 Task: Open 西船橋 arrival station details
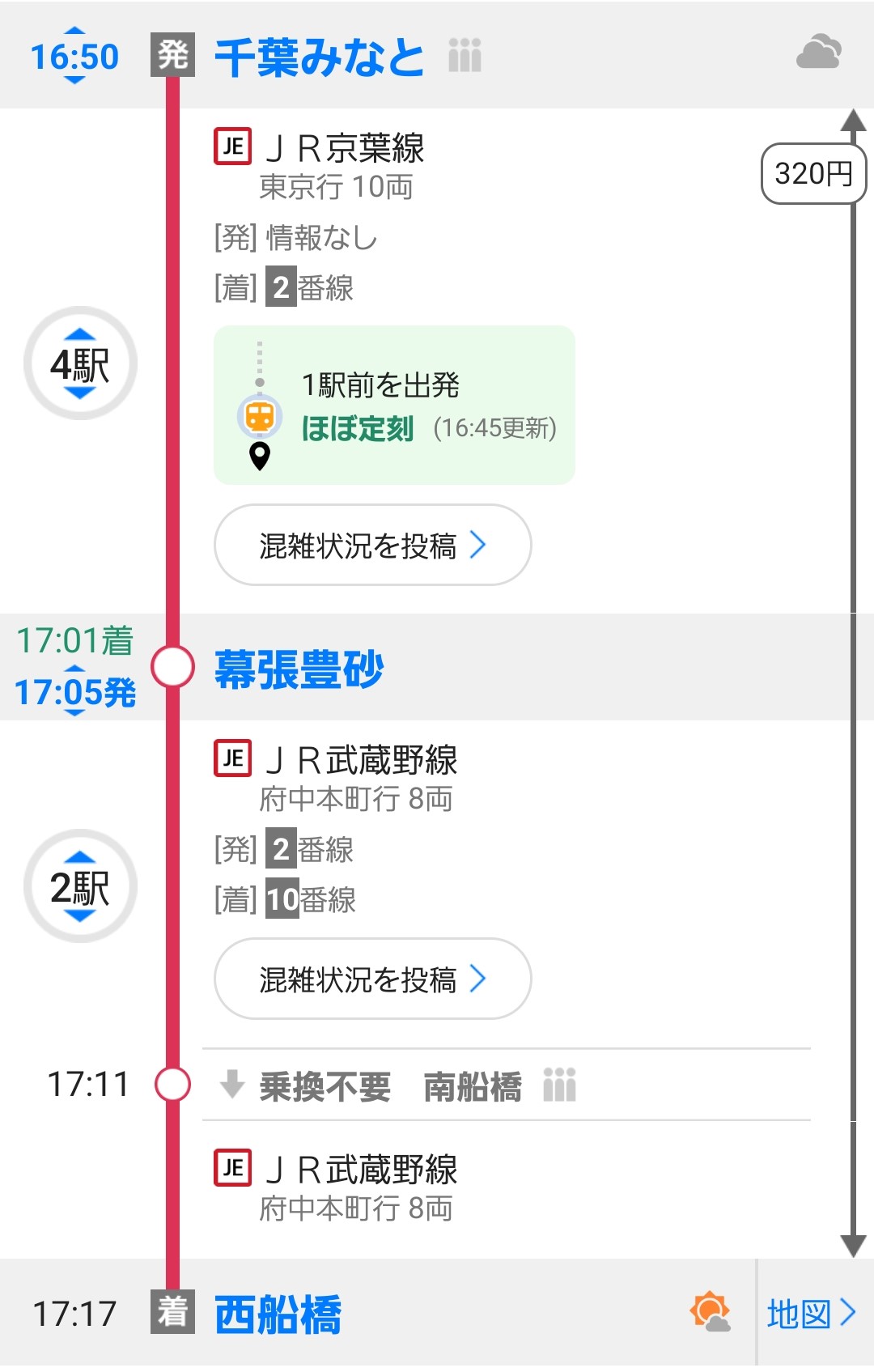(278, 1314)
